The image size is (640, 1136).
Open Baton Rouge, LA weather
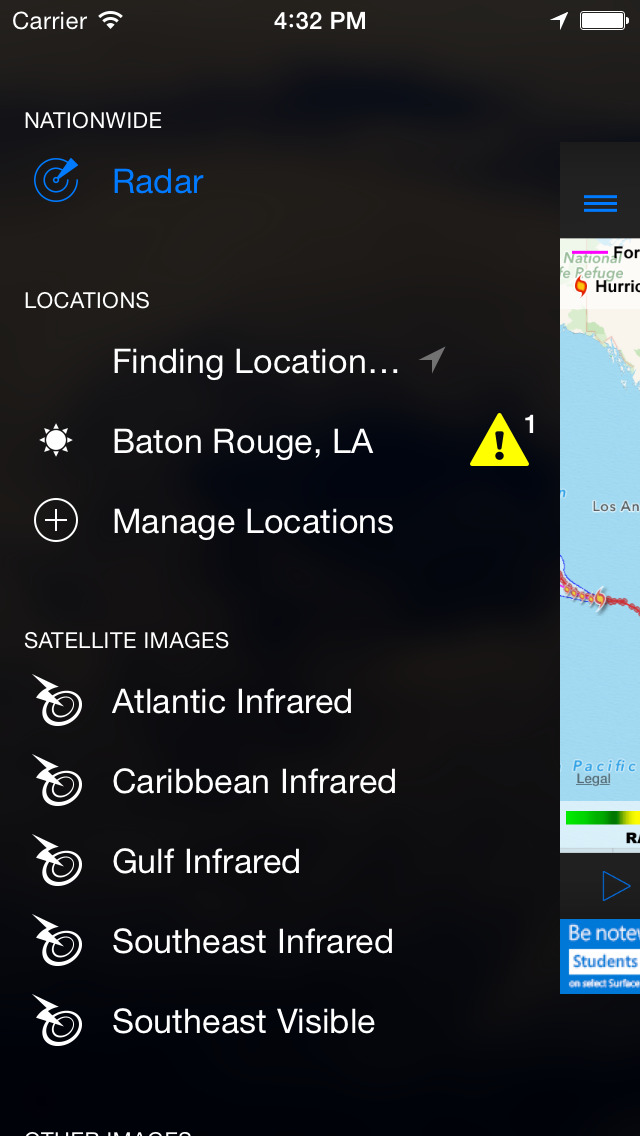point(242,442)
